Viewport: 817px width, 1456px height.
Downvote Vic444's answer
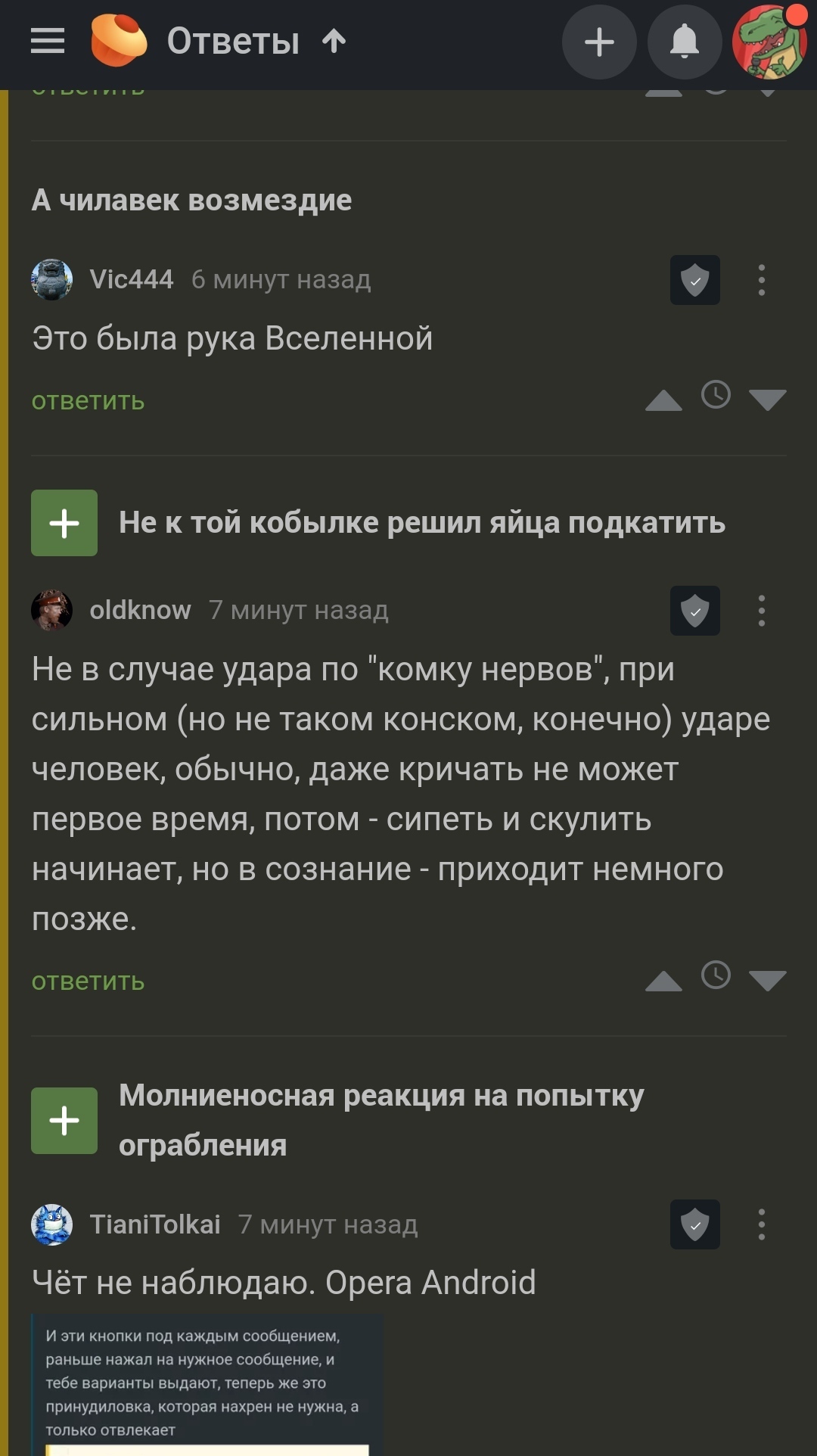pyautogui.click(x=768, y=400)
